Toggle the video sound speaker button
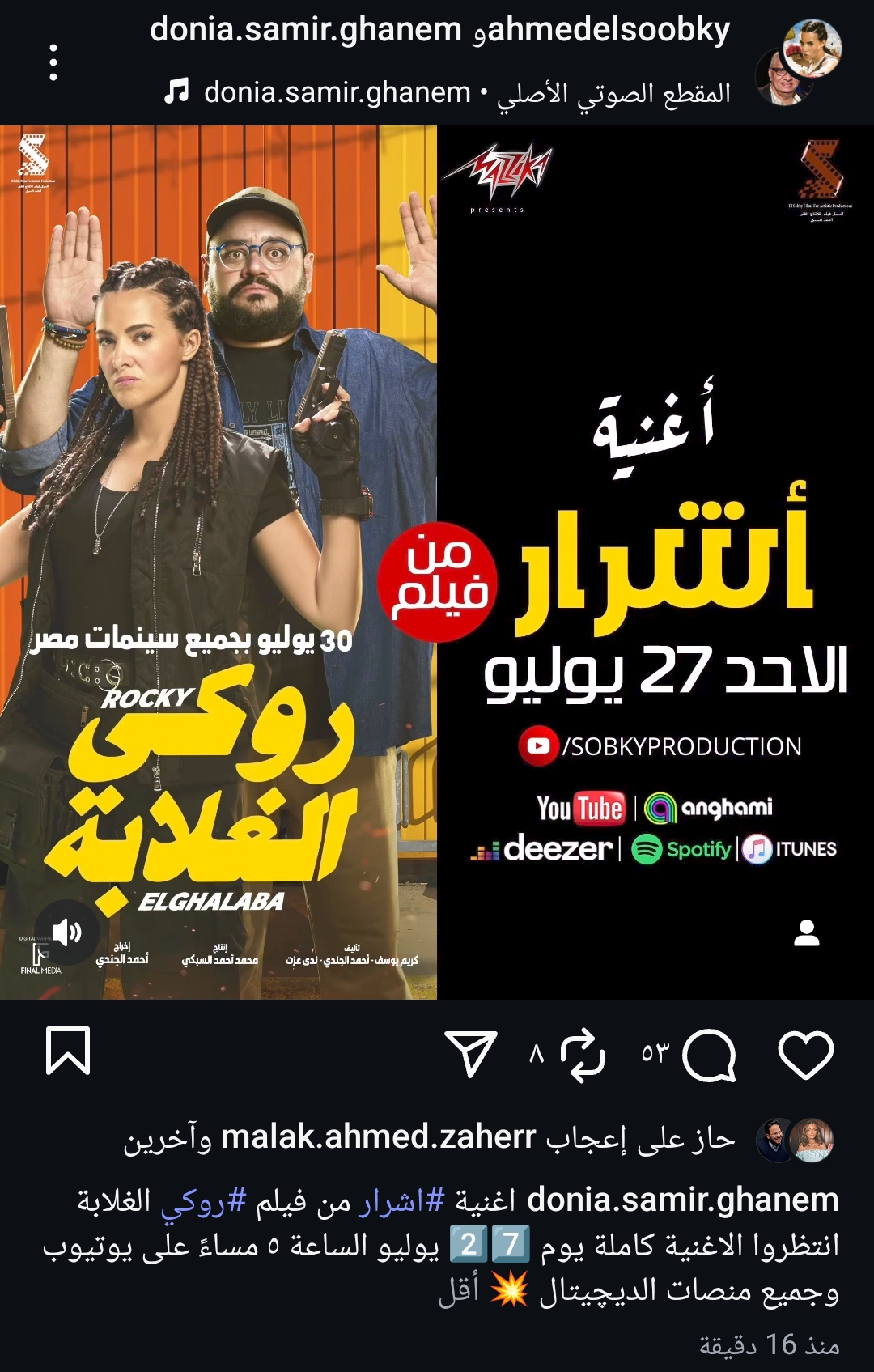 (x=66, y=932)
